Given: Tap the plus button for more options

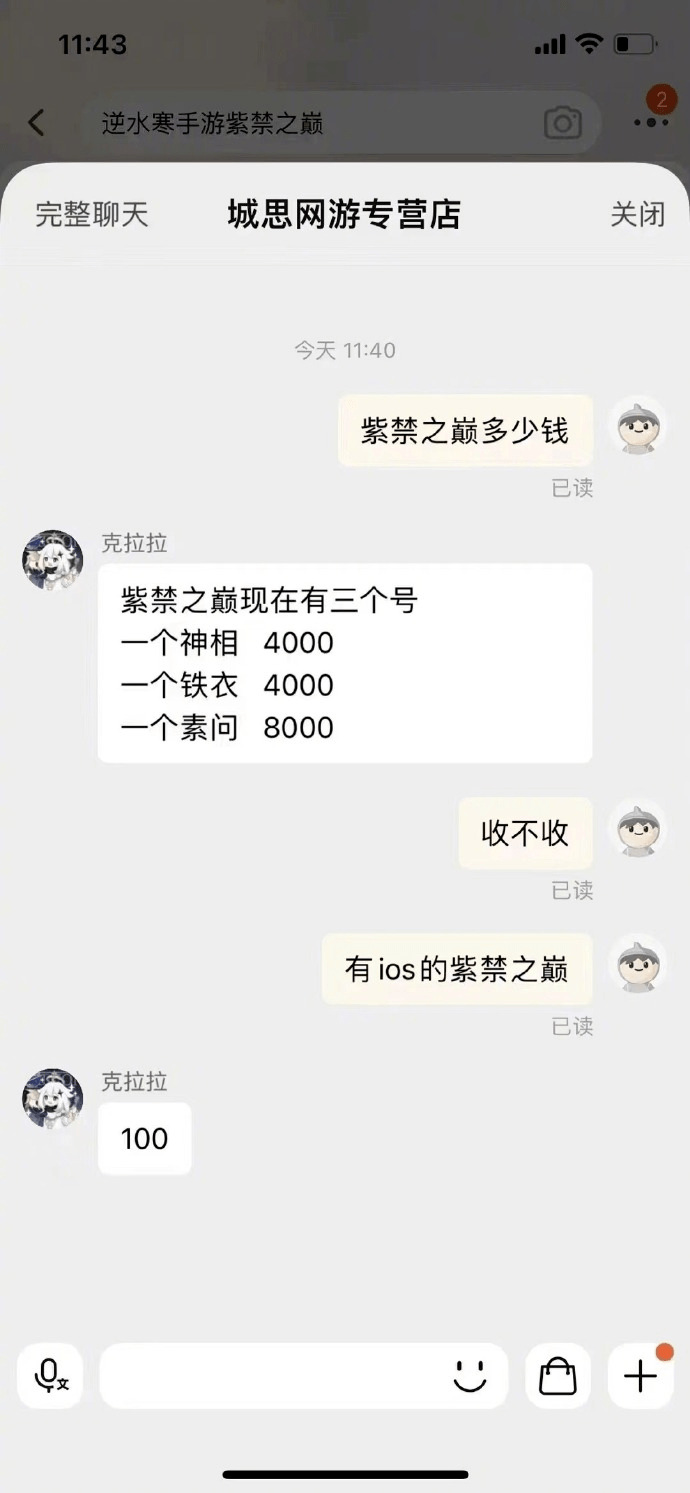Looking at the screenshot, I should tap(640, 1376).
